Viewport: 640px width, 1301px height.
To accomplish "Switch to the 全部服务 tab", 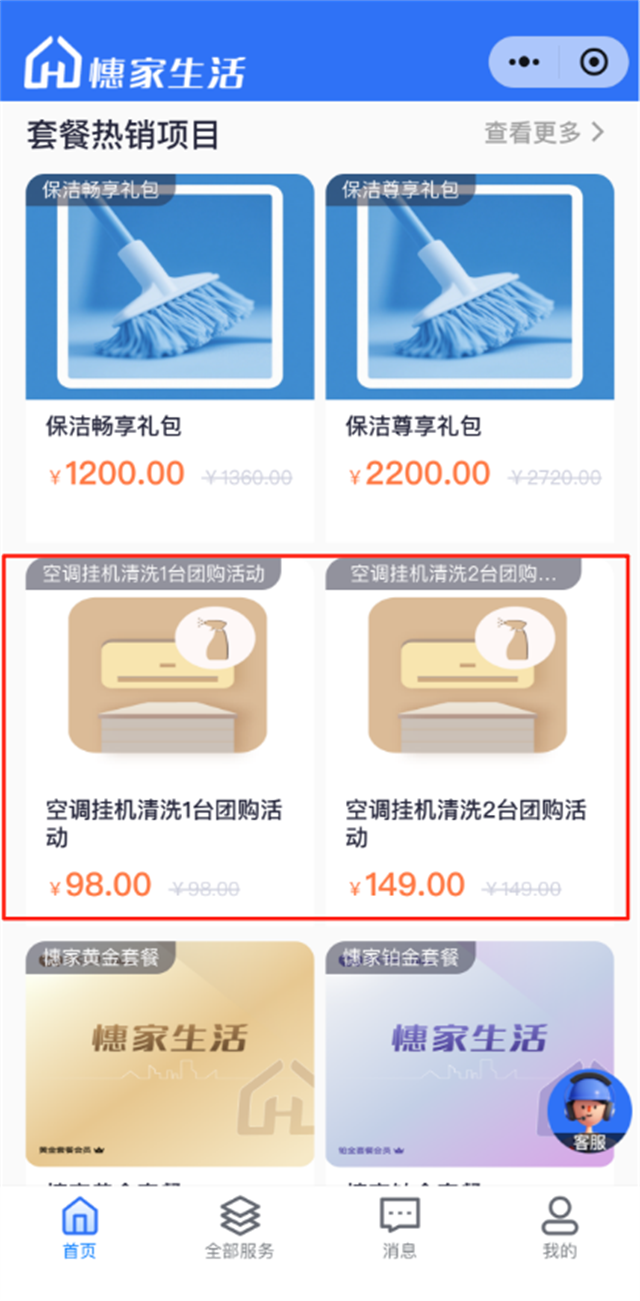I will [x=240, y=1228].
